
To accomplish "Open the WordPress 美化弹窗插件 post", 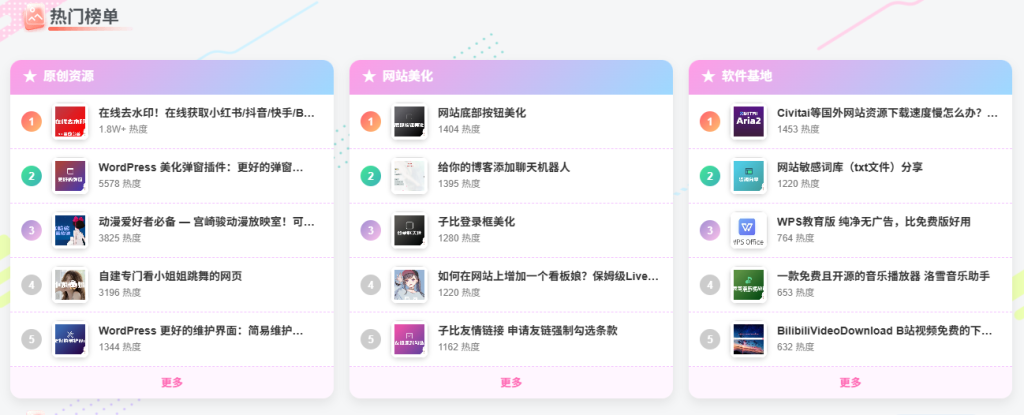I will click(x=200, y=168).
